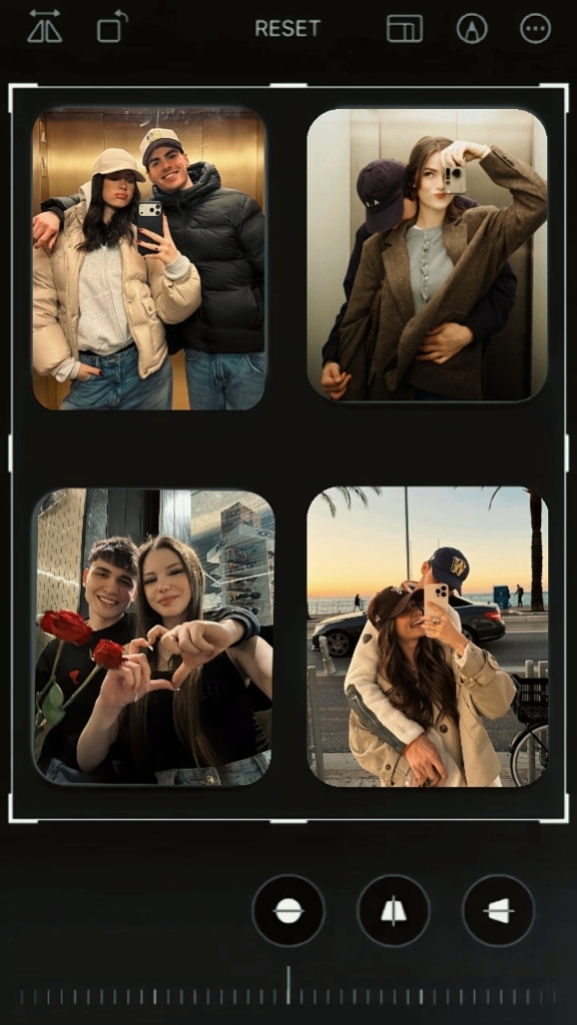Tap the angle adjustment ruler
The width and height of the screenshot is (577, 1025).
click(x=288, y=990)
